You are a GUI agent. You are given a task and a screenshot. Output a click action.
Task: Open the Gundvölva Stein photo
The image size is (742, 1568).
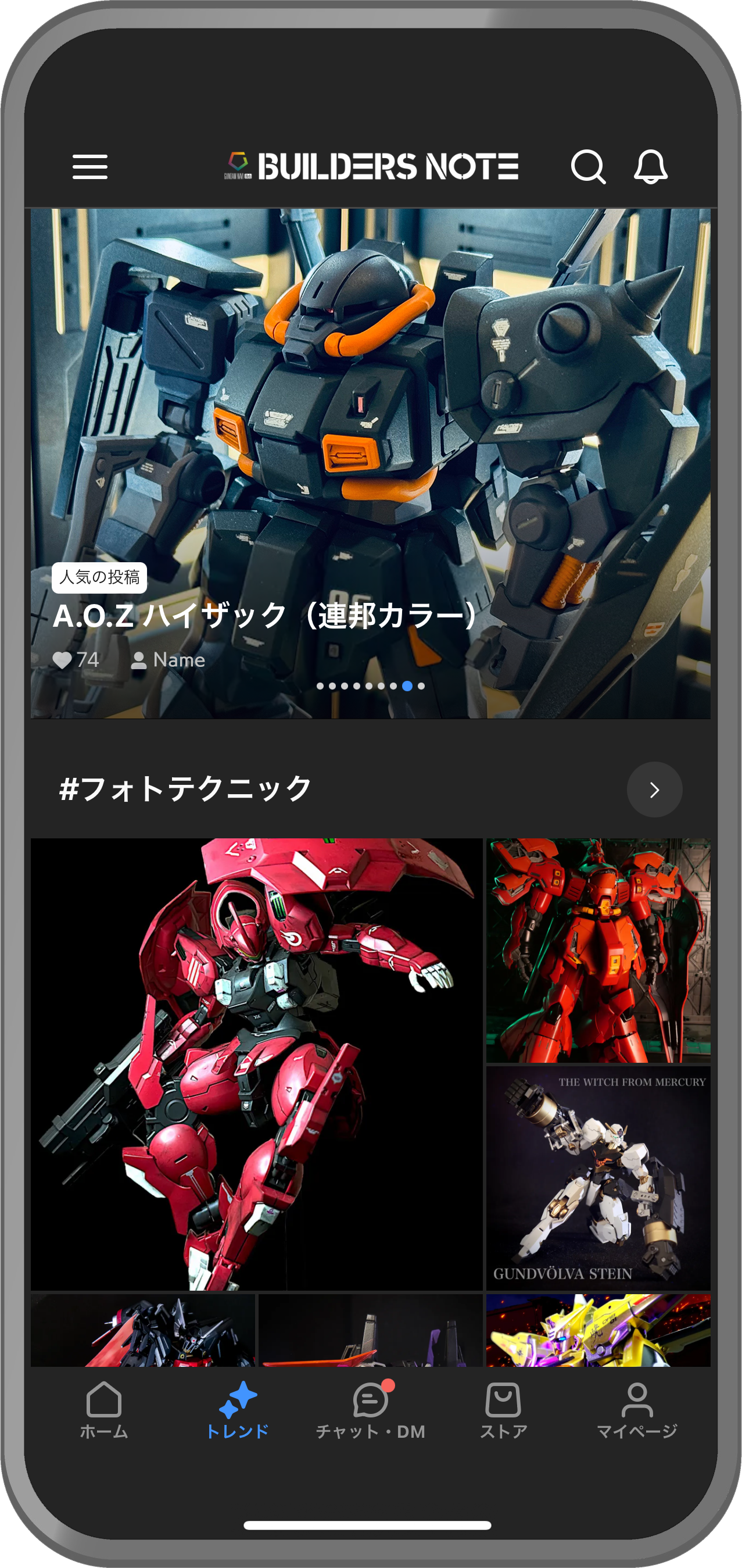point(598,1178)
